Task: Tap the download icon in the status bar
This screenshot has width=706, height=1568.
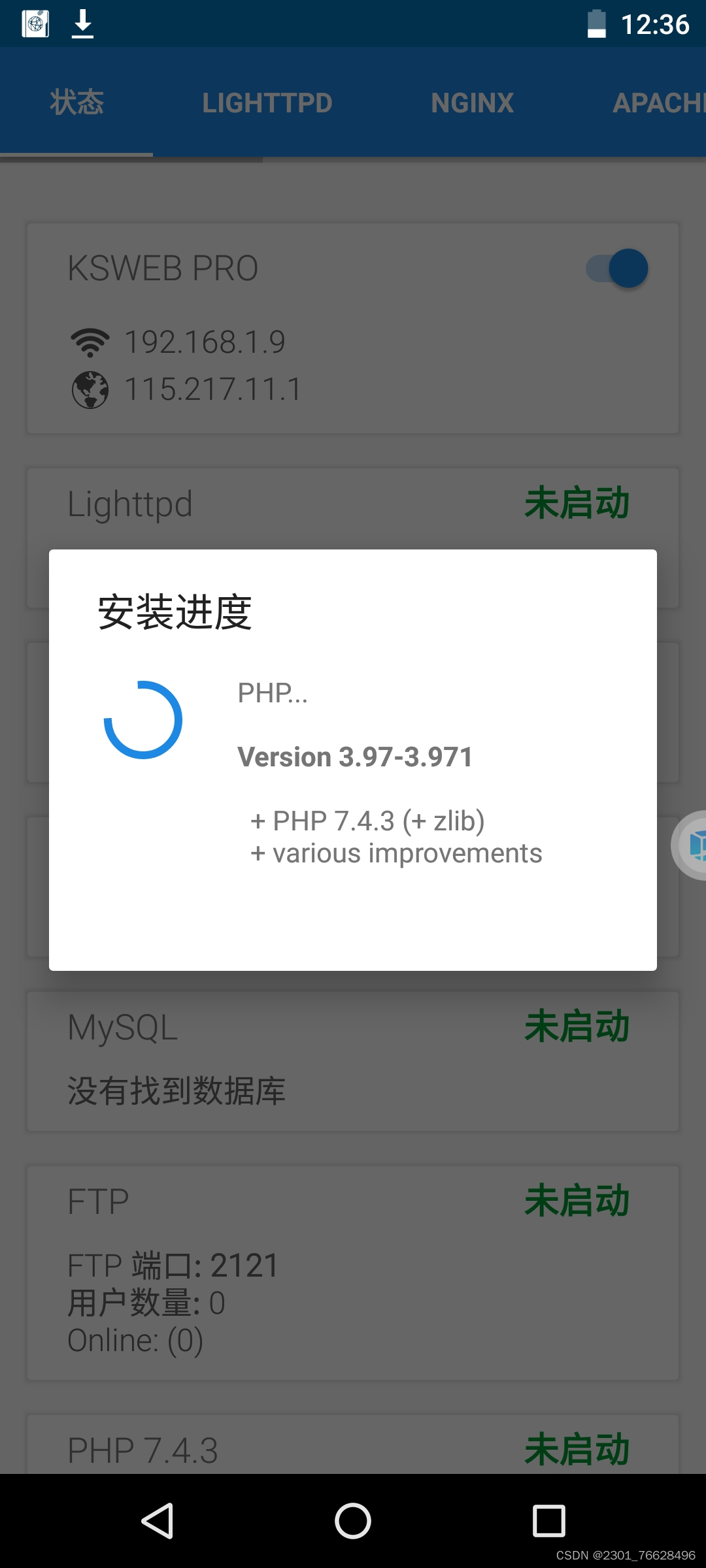Action: 82,24
